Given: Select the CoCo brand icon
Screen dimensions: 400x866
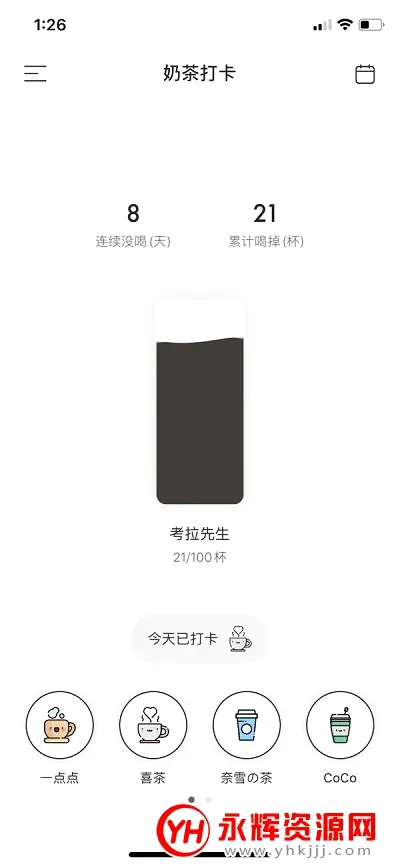Looking at the screenshot, I should click(x=340, y=725).
